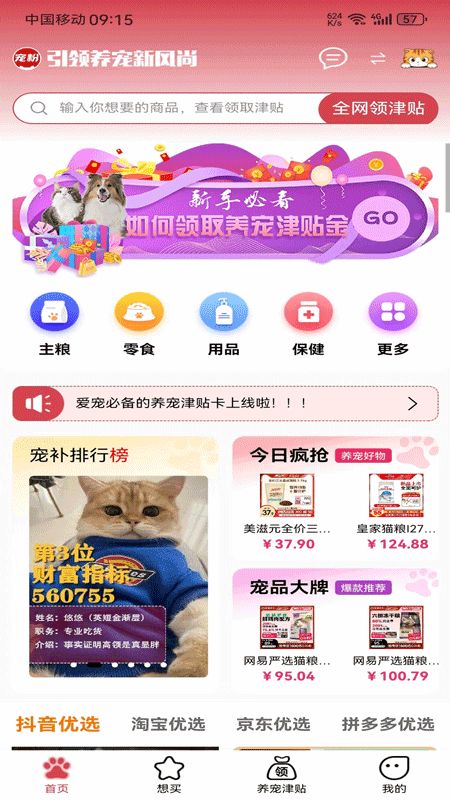Screen dimensions: 450x800
Task: View the 皇家猫粮 product at ¥124.88
Action: (x=397, y=512)
